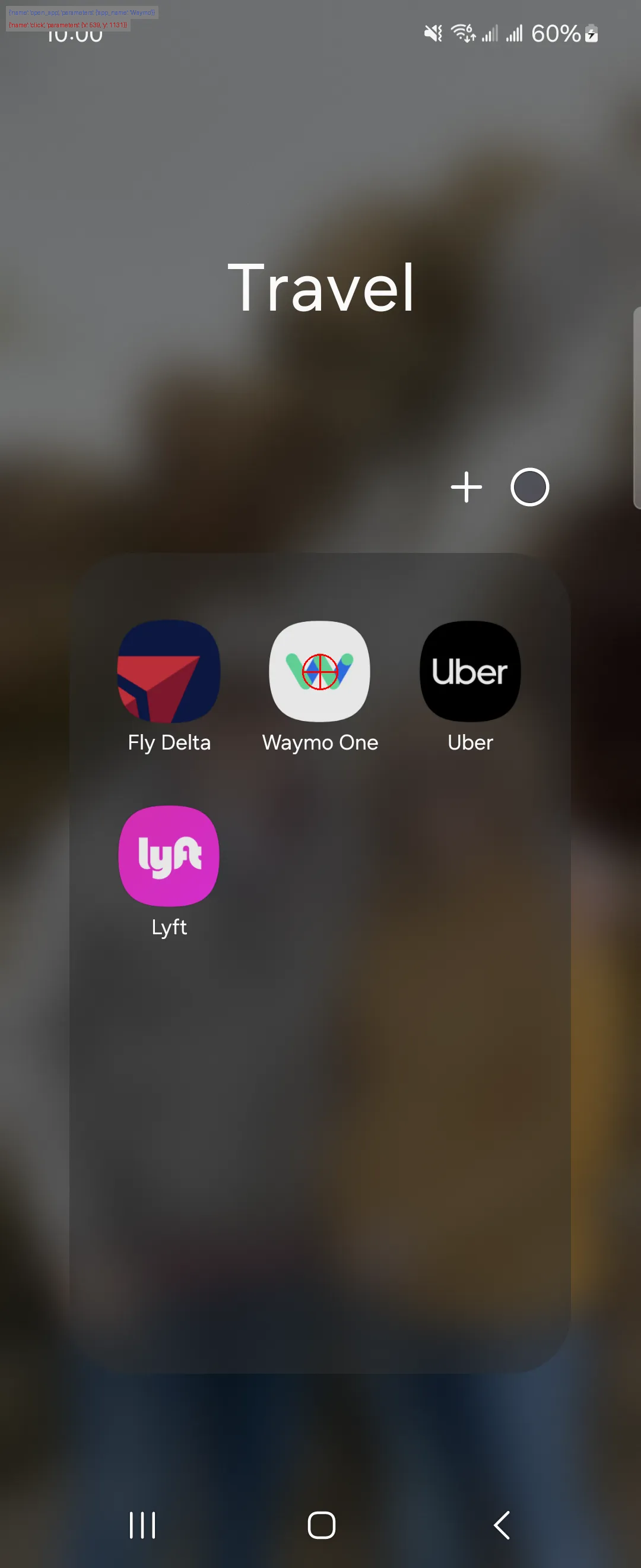Tap the Waymo One app label
Image resolution: width=641 pixels, height=1568 pixels.
point(320,742)
